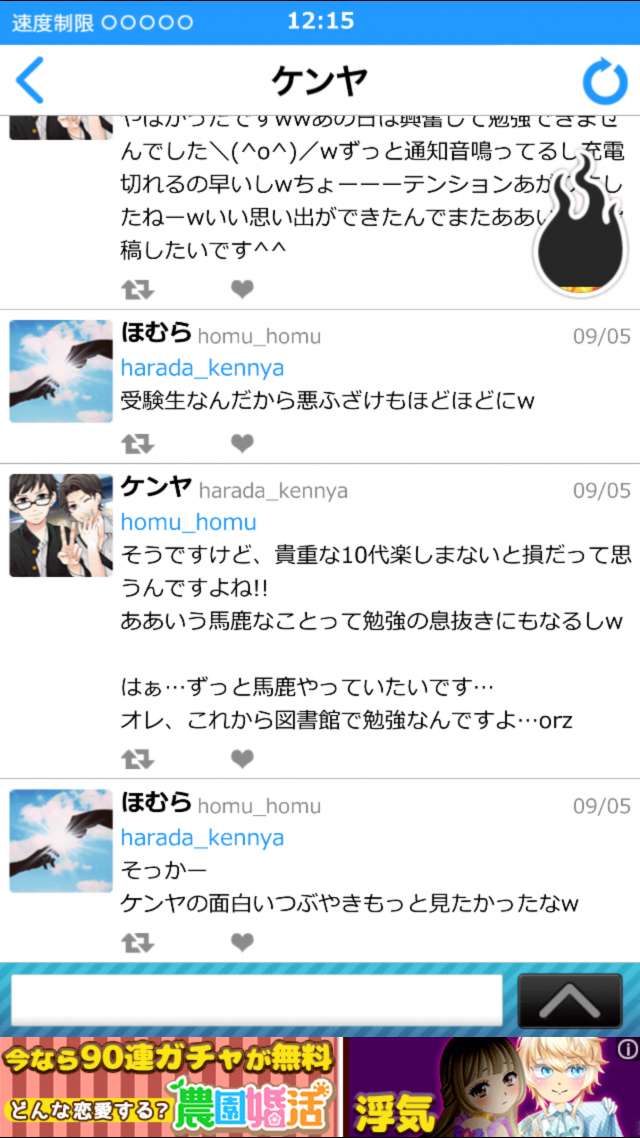Viewport: 640px width, 1138px height.
Task: Open harada_kennya mention link in ほむら's 受験生 post
Action: [x=202, y=368]
